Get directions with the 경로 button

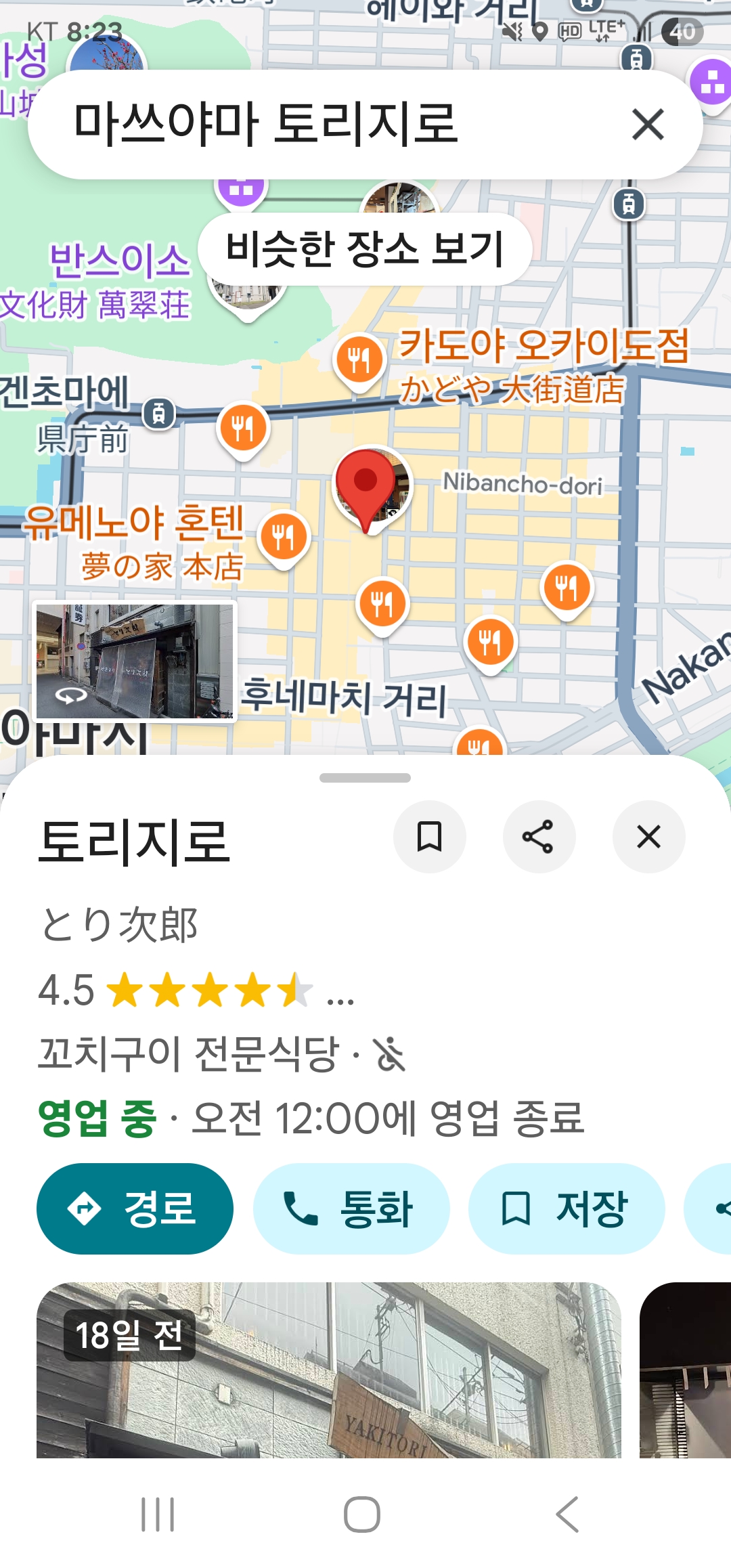pyautogui.click(x=135, y=1208)
